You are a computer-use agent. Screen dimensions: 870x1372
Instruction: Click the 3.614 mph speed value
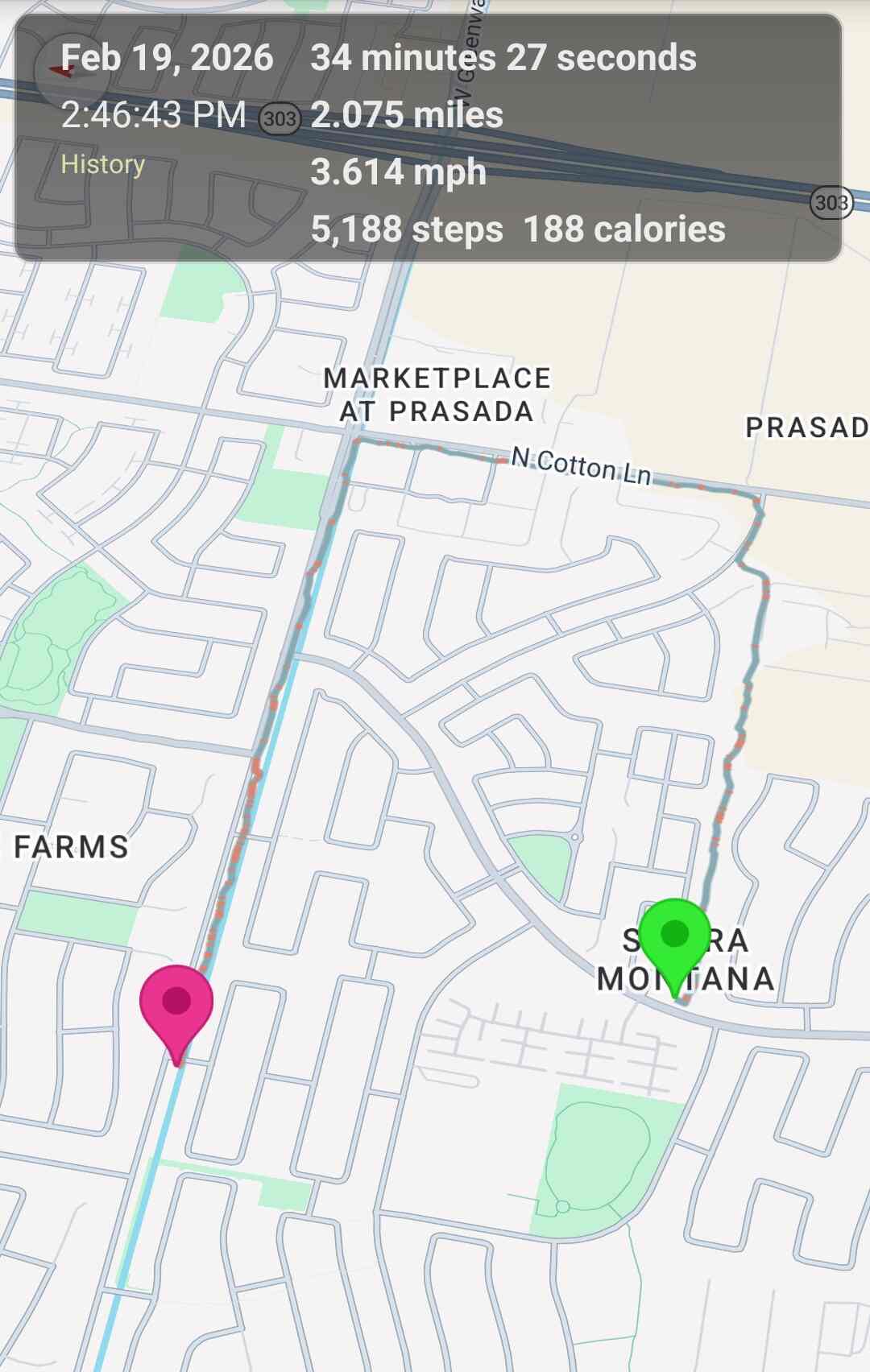tap(398, 172)
